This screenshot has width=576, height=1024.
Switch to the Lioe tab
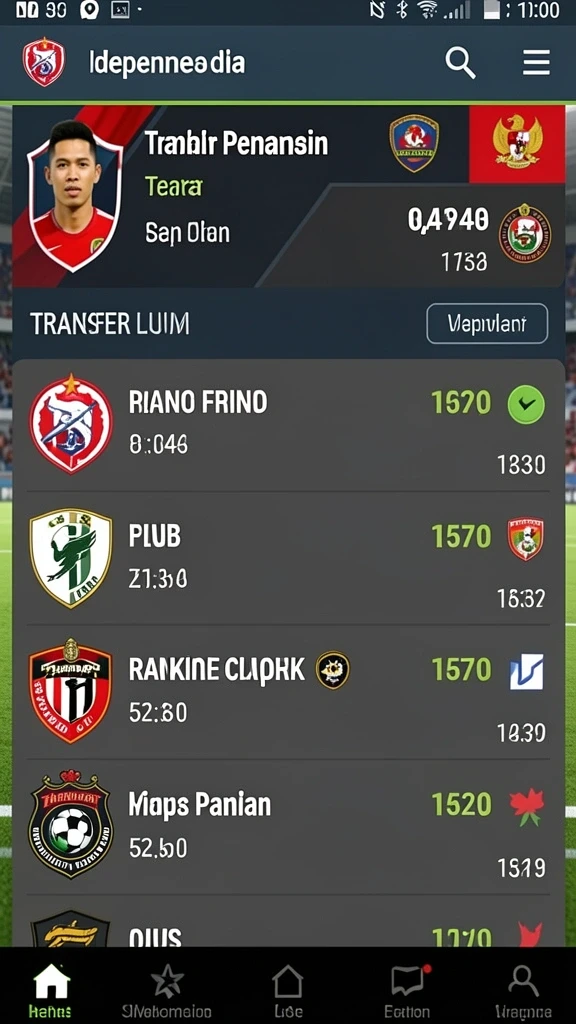click(288, 991)
